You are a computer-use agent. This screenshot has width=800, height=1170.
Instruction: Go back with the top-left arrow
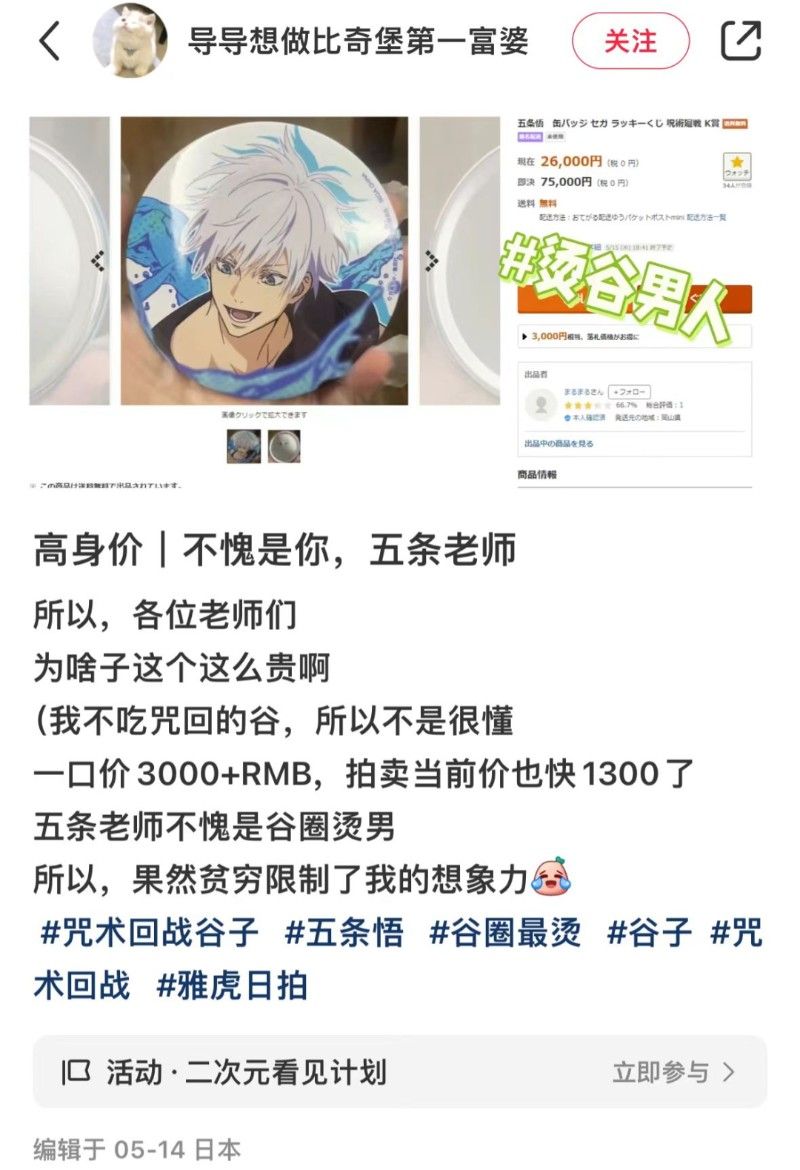click(49, 41)
